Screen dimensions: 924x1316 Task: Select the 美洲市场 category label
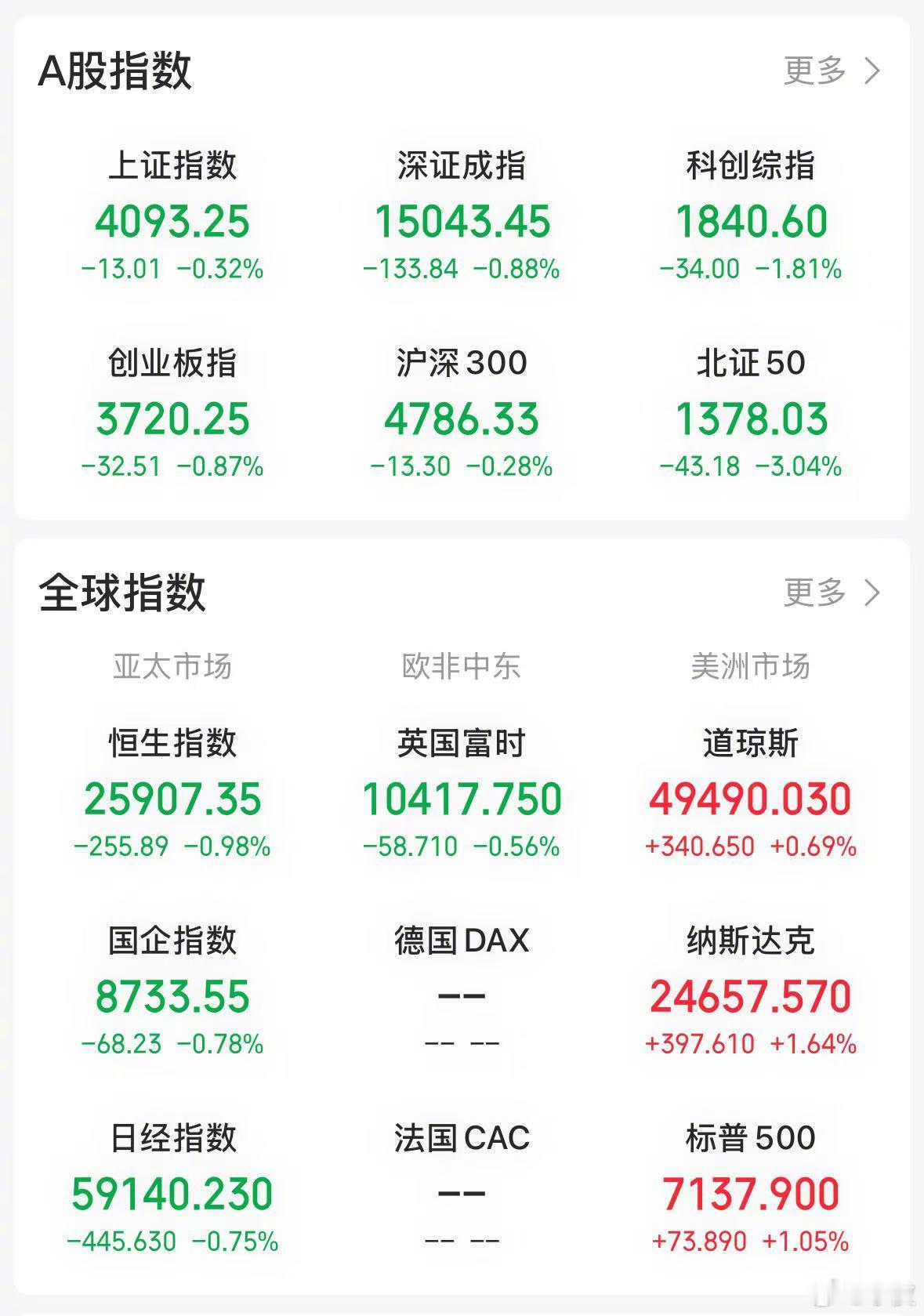click(x=751, y=667)
